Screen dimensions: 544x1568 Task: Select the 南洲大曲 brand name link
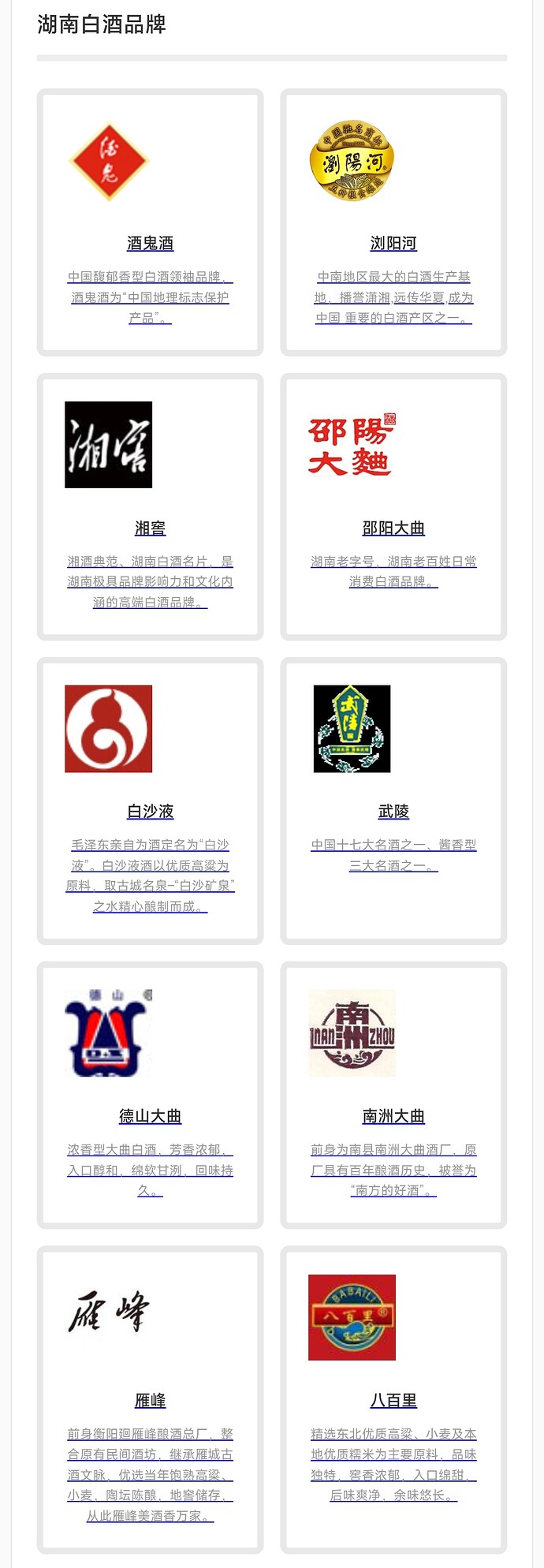tap(393, 1116)
